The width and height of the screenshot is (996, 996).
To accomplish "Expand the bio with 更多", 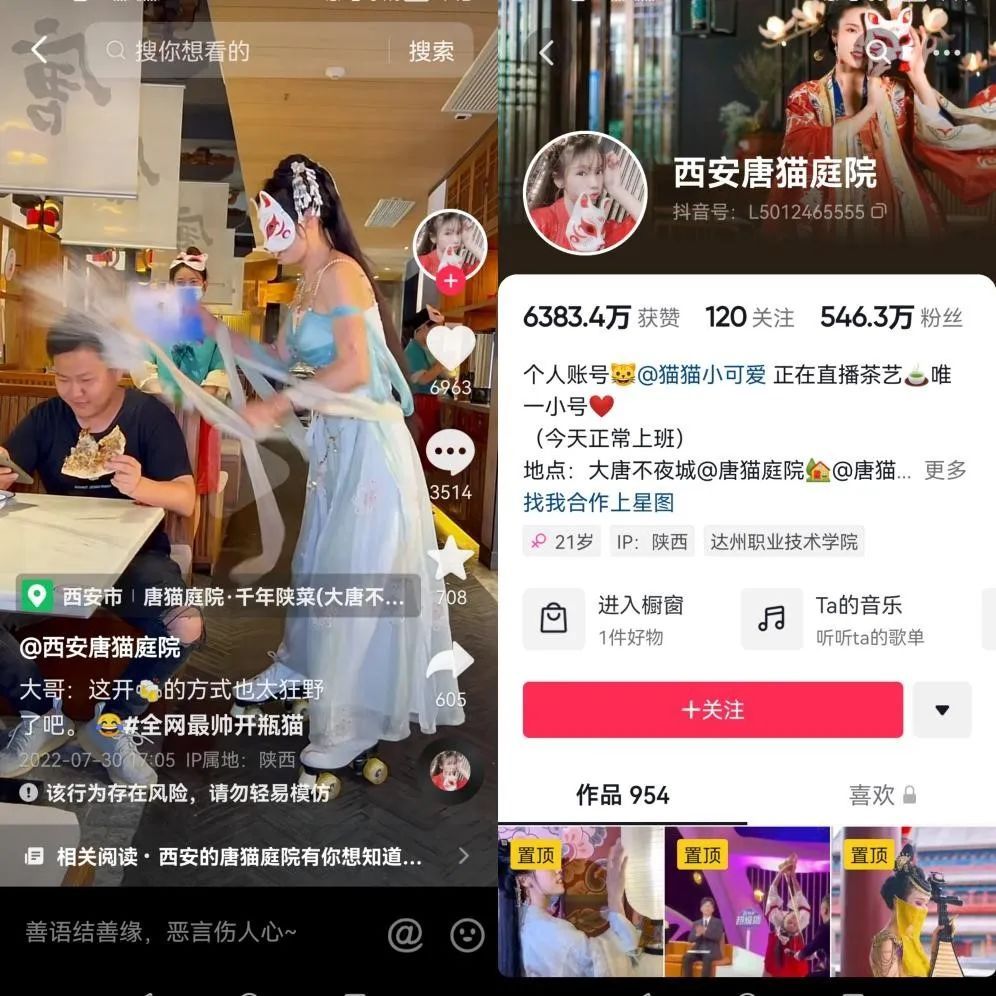I will pos(944,470).
